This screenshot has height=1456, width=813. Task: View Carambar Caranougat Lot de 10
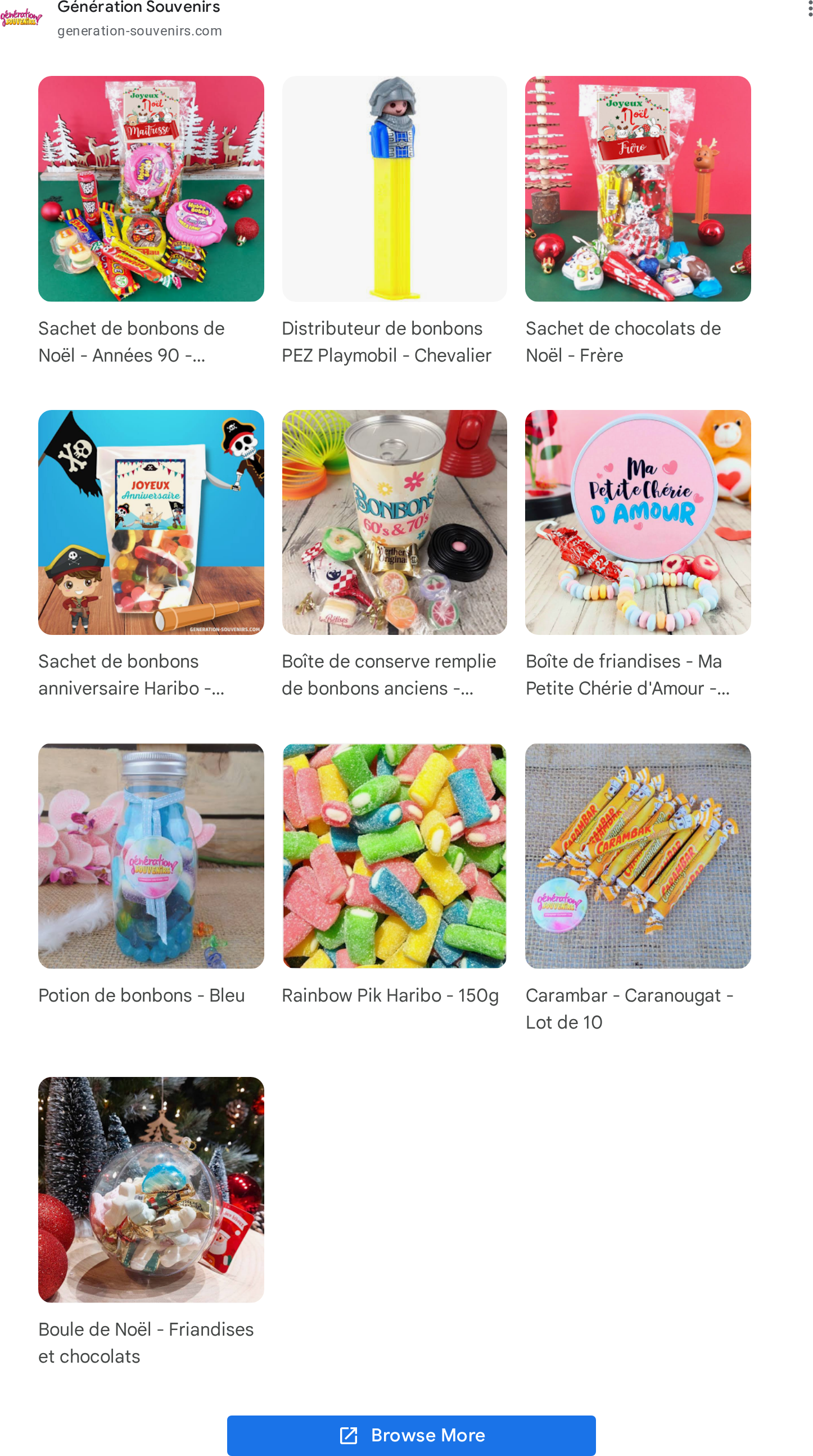(638, 889)
